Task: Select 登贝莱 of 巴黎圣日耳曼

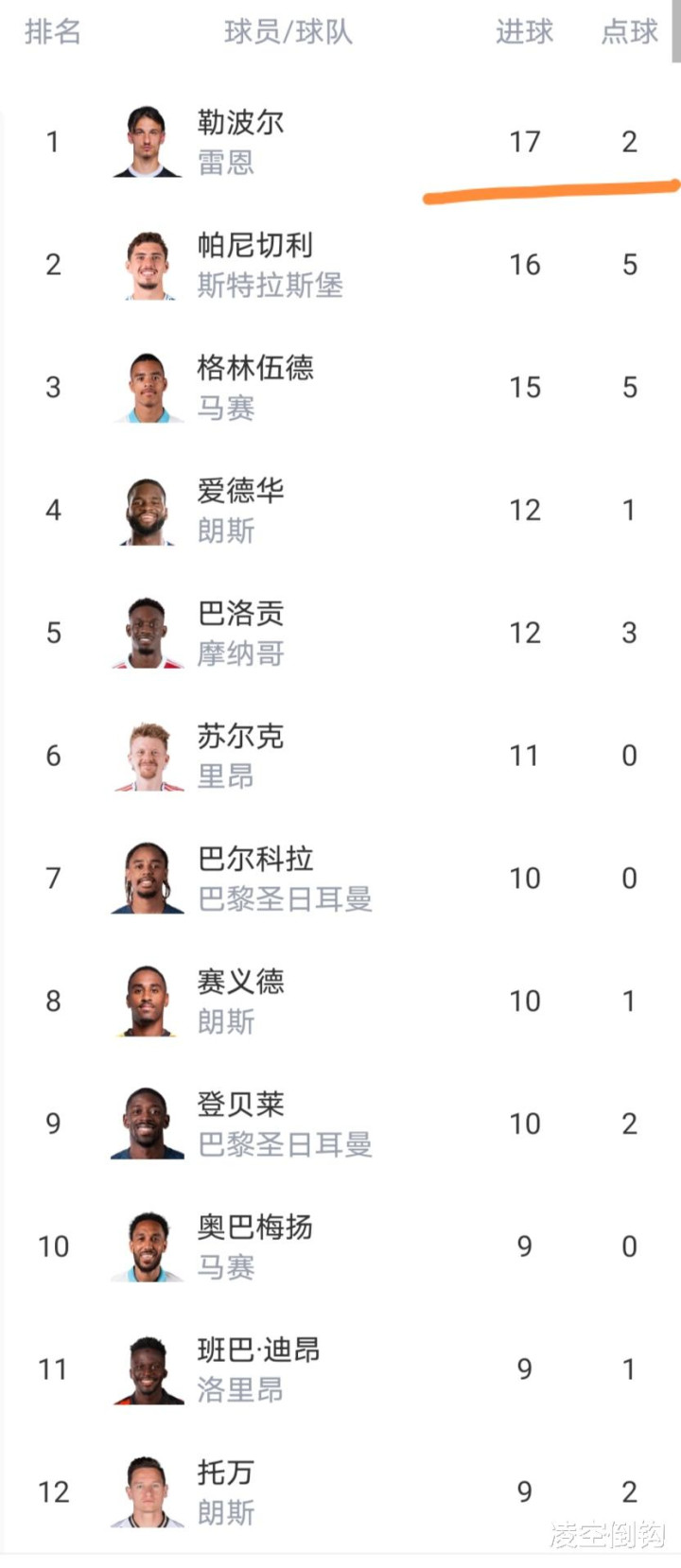Action: pyautogui.click(x=240, y=1106)
